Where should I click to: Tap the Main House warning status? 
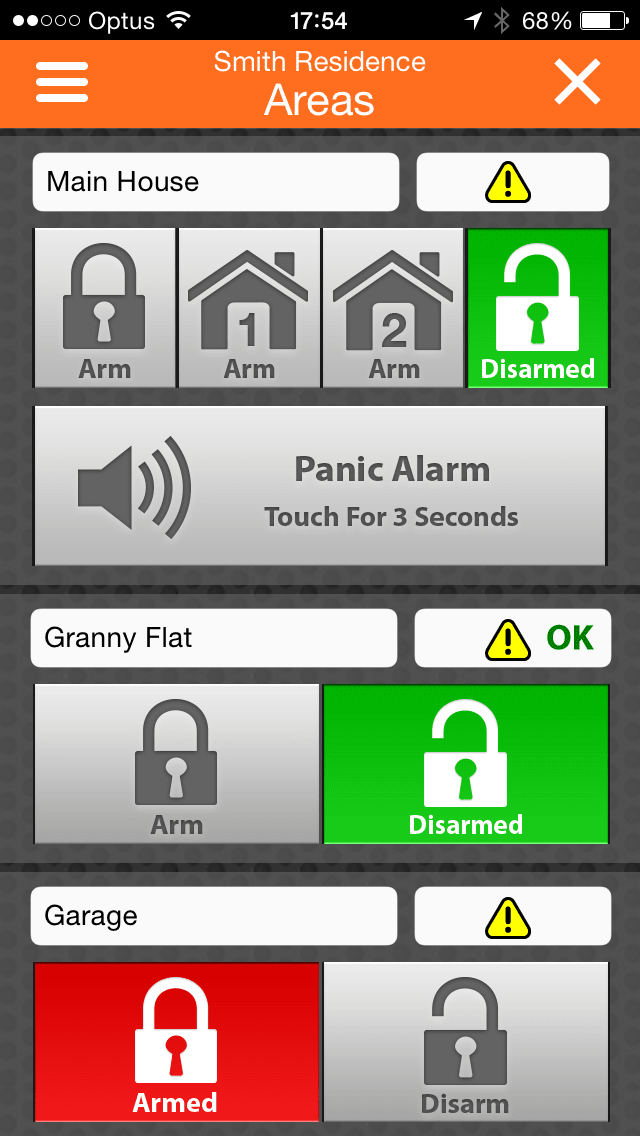coord(512,182)
